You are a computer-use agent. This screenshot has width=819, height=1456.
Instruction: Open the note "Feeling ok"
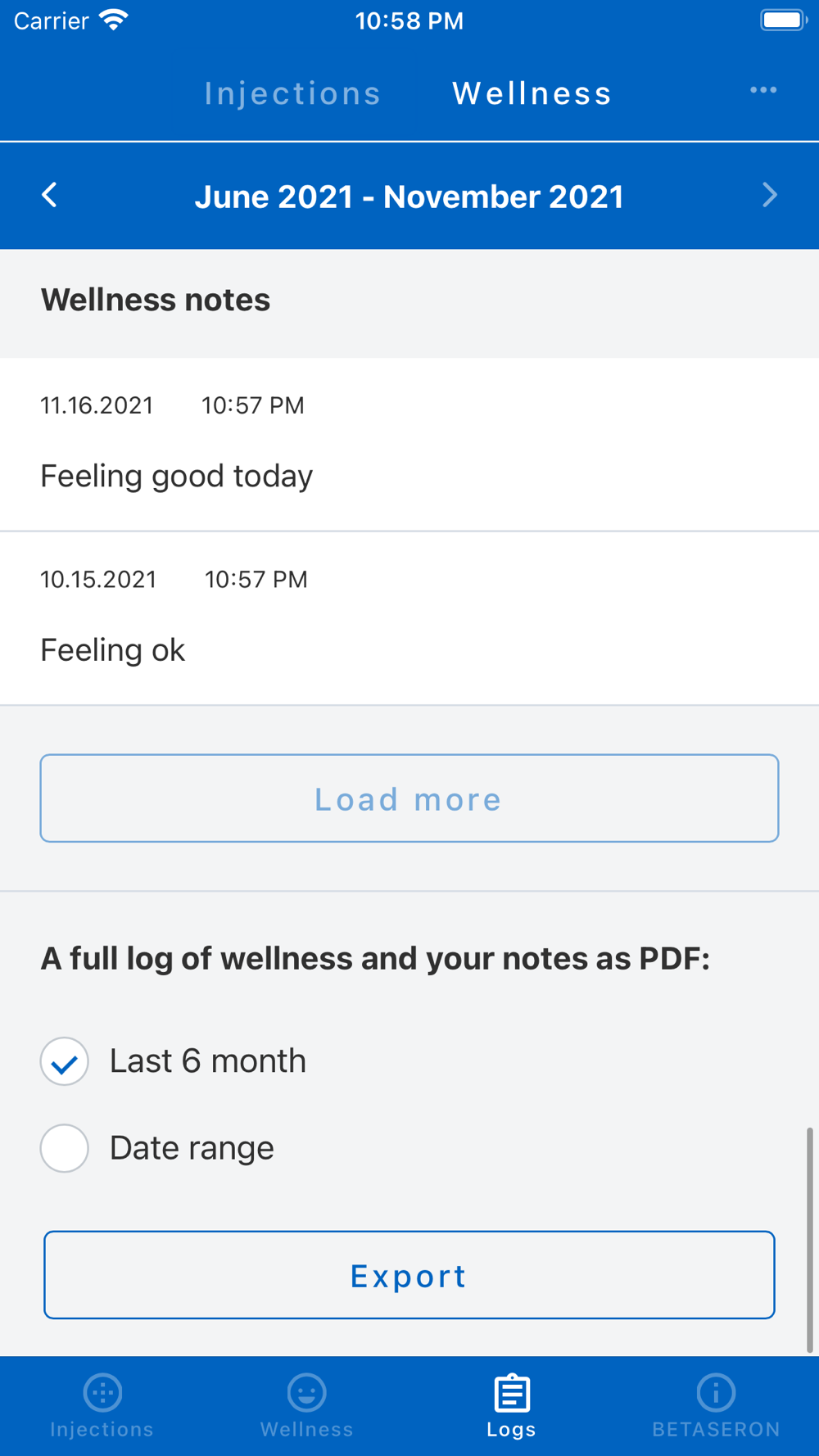(x=409, y=618)
